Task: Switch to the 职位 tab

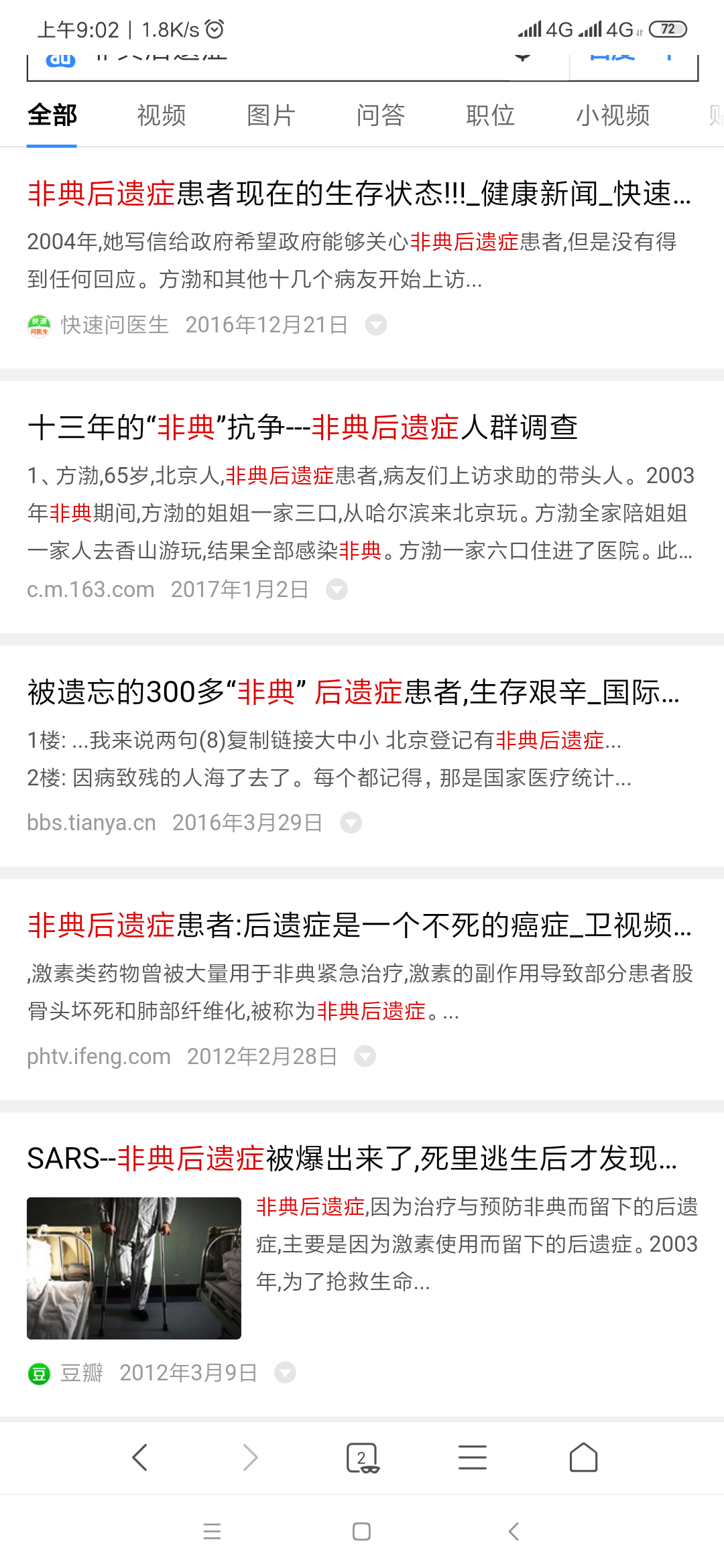Action: click(x=490, y=115)
